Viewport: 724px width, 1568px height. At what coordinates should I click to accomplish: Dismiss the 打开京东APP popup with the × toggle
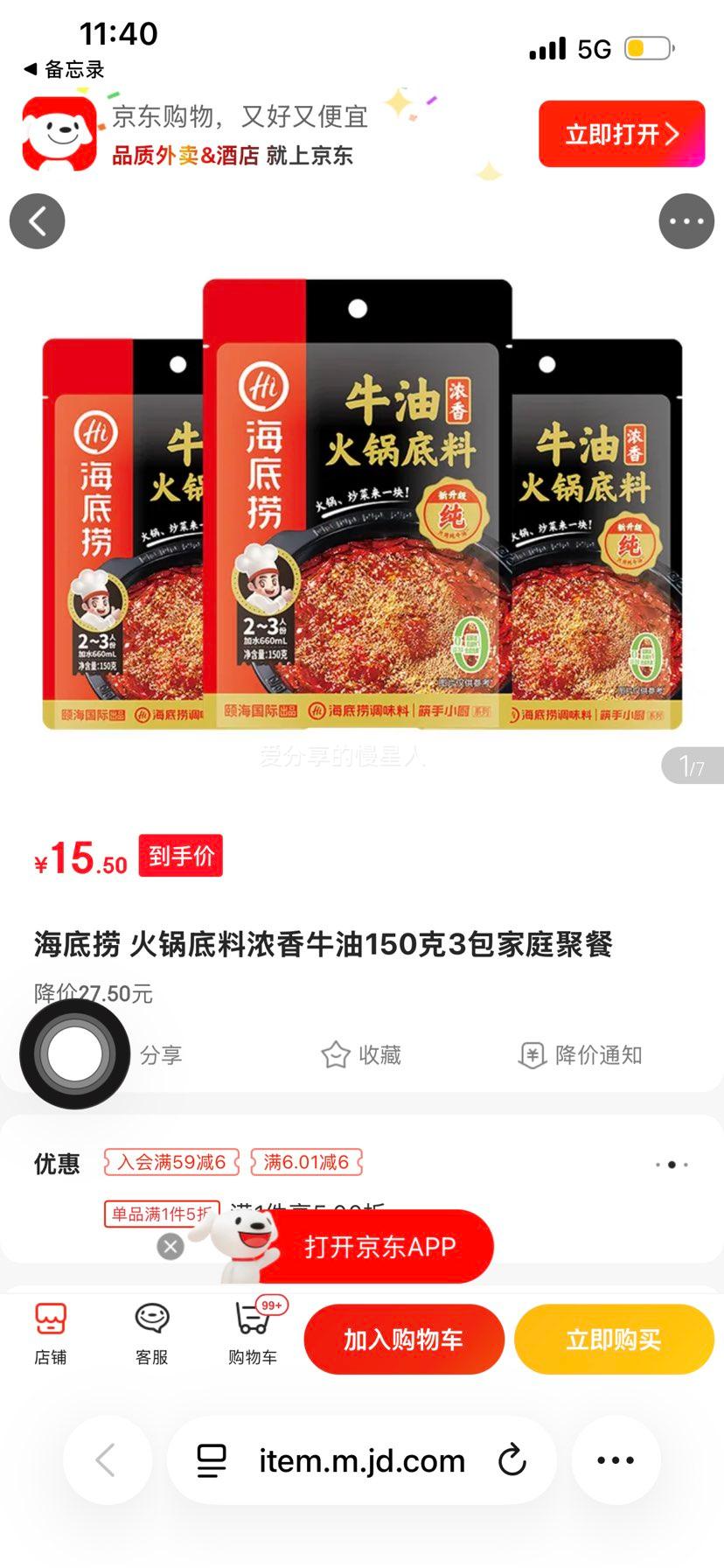coord(171,1247)
